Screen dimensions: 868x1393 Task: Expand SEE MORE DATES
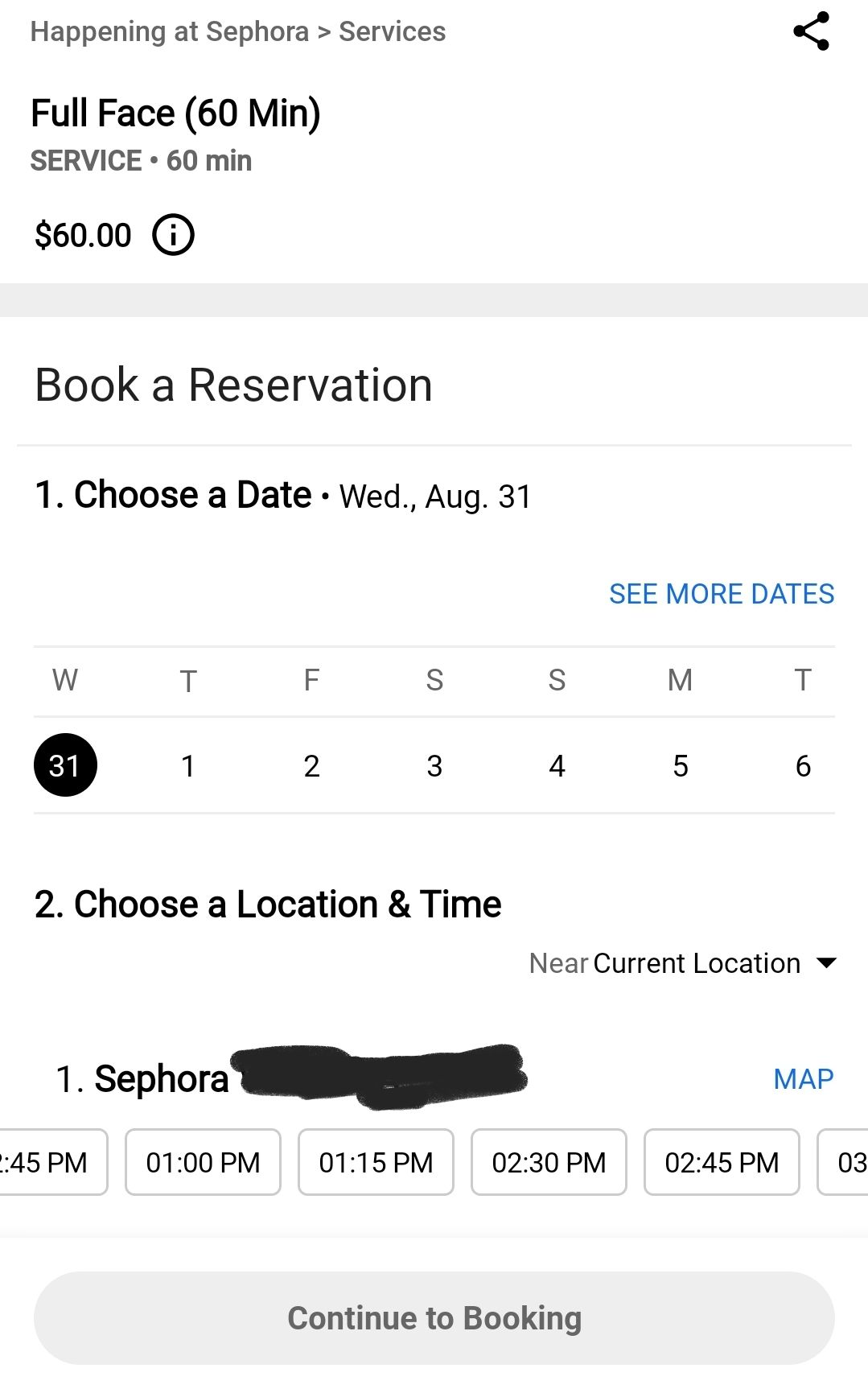coord(722,594)
